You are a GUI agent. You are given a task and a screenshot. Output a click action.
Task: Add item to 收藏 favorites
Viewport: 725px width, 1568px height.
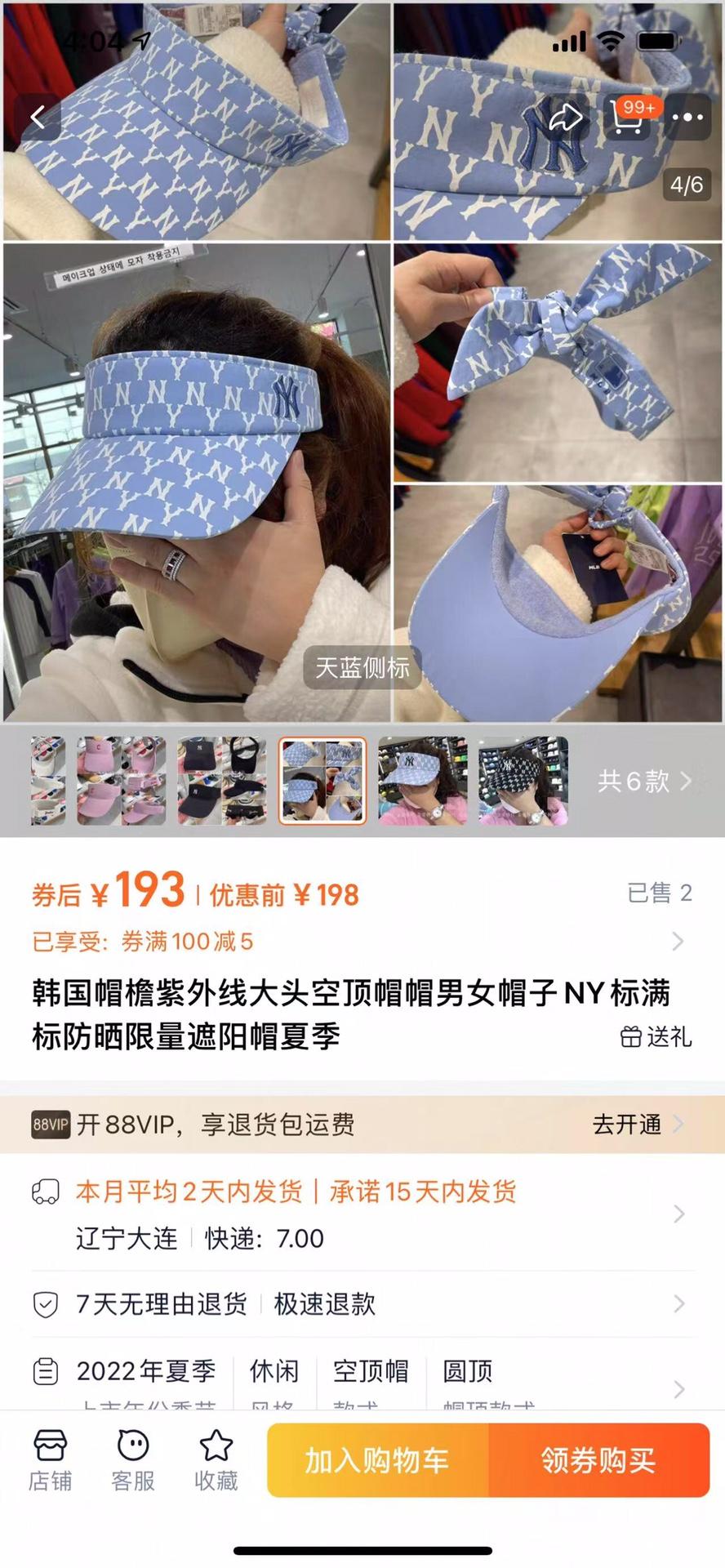coord(216,1460)
